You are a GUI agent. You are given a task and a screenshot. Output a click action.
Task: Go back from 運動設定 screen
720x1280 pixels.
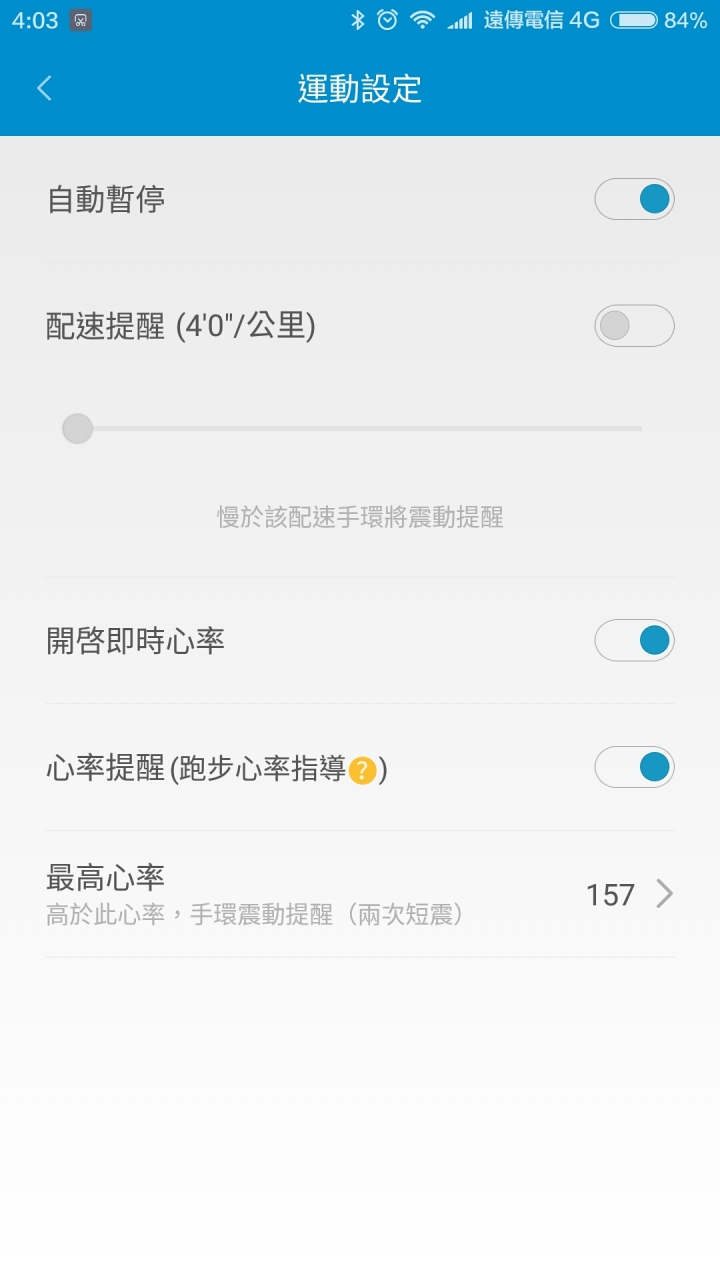tap(44, 88)
